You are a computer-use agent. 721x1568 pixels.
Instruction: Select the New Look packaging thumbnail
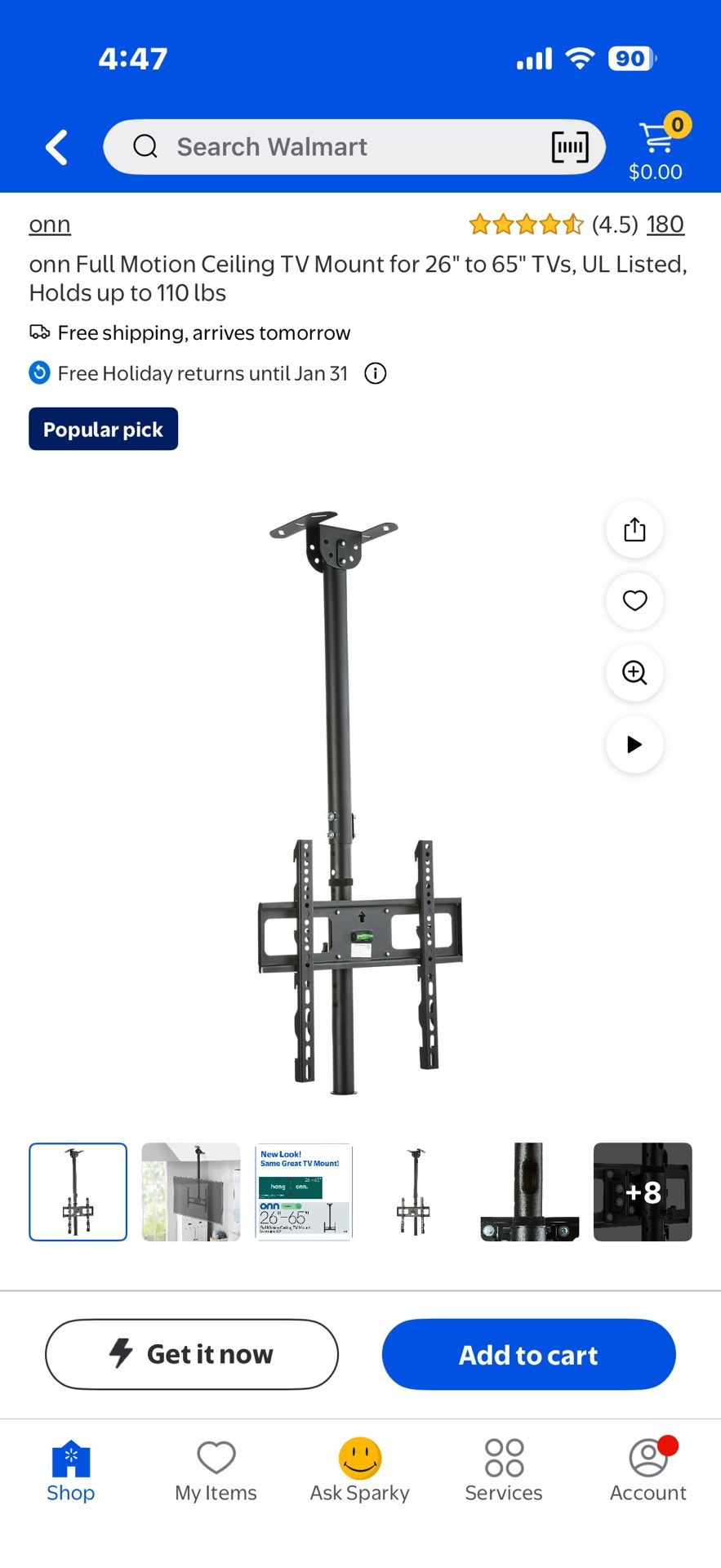[304, 1192]
